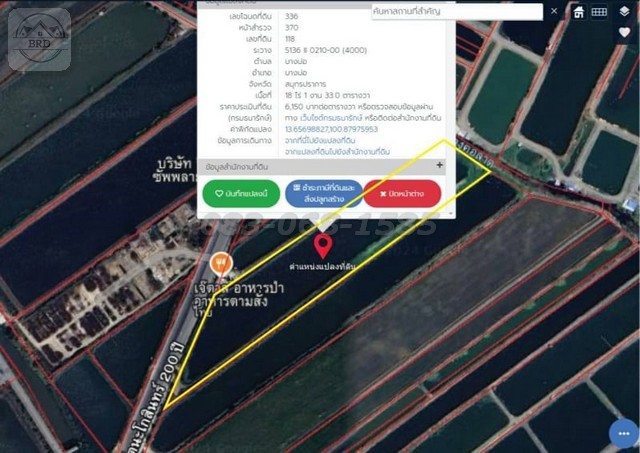The width and height of the screenshot is (640, 453).
Task: Select the red parcel location pin
Action: [x=323, y=245]
